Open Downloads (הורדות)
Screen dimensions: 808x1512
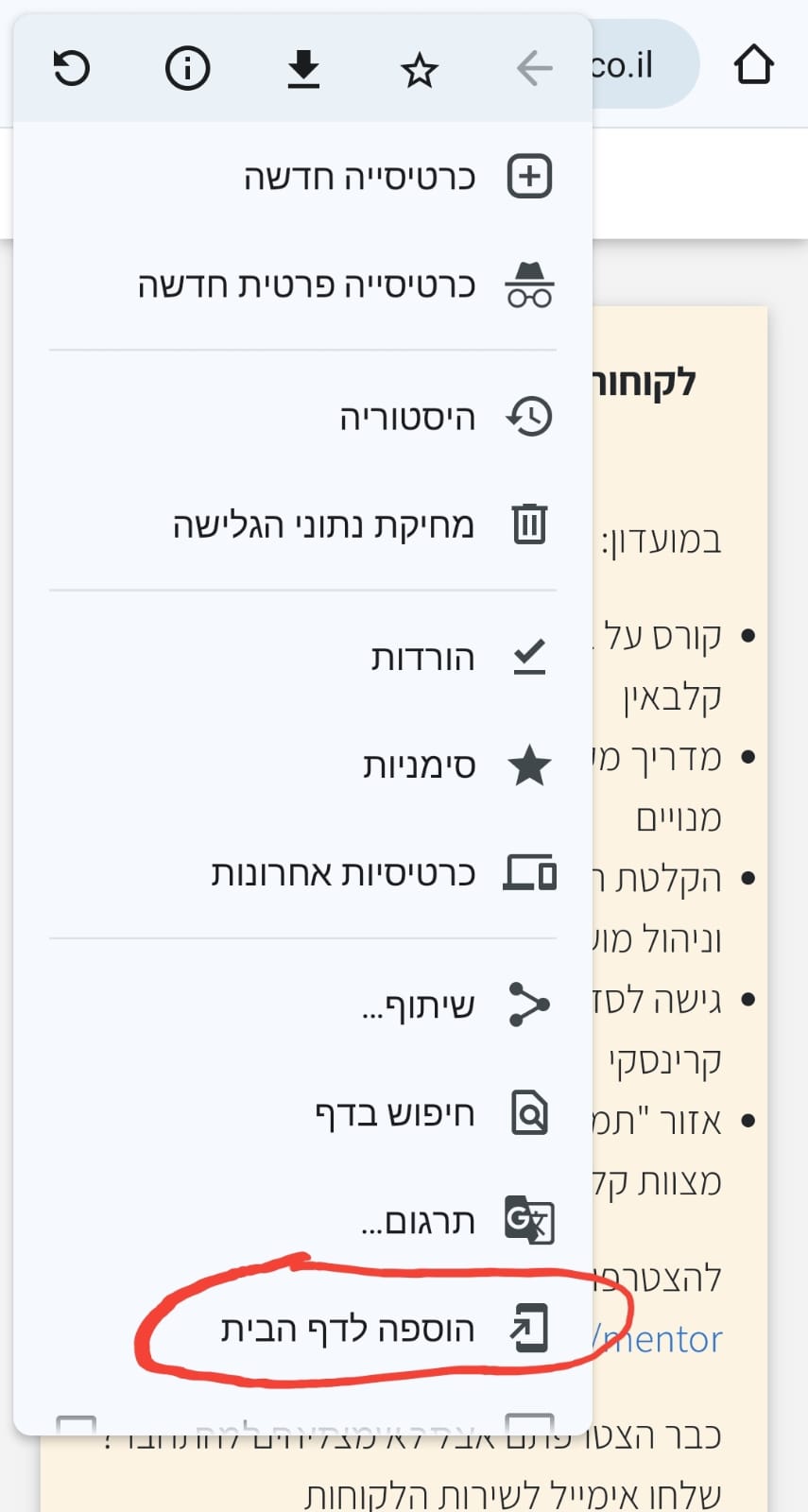(302, 657)
